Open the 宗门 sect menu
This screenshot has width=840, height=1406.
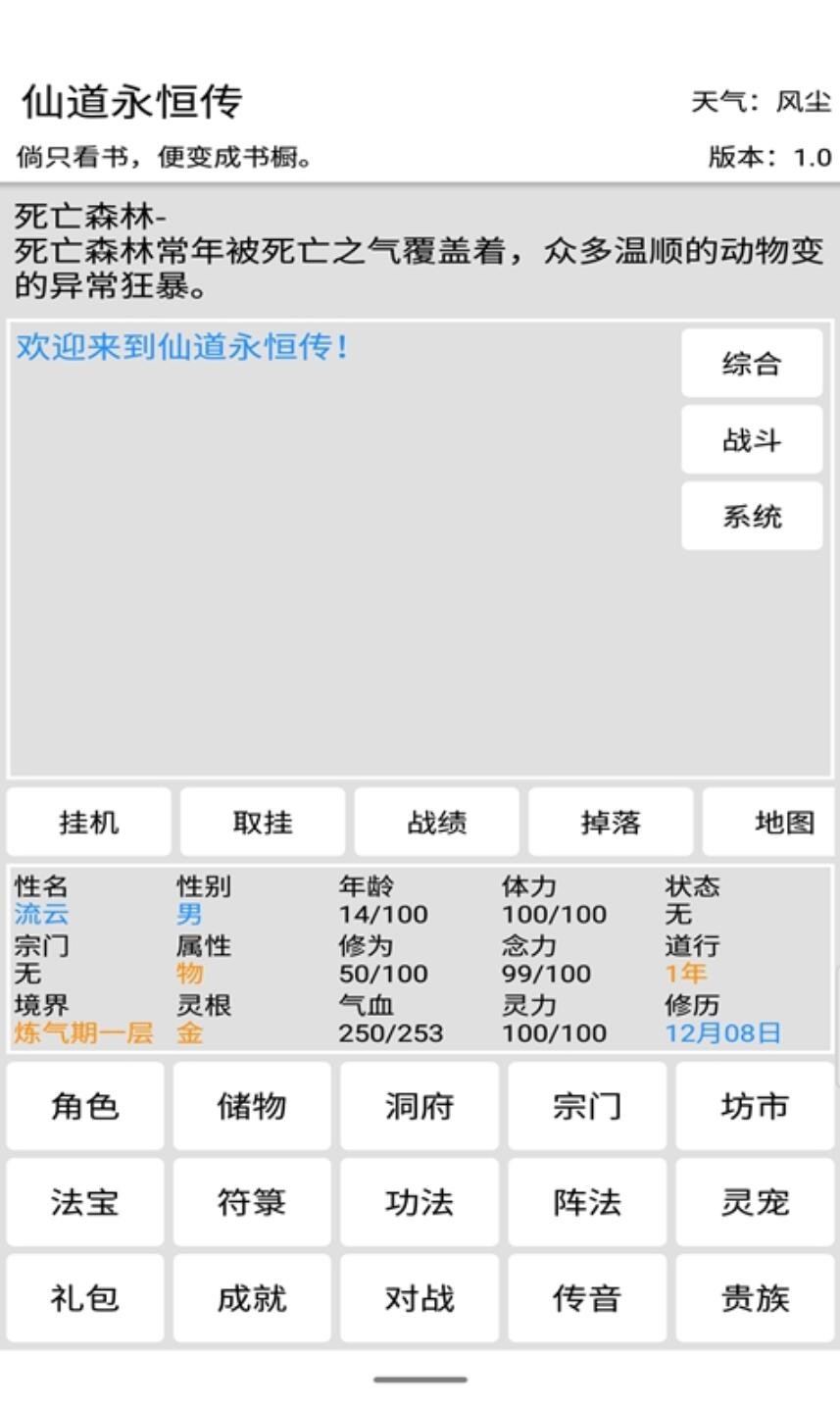click(x=587, y=1106)
